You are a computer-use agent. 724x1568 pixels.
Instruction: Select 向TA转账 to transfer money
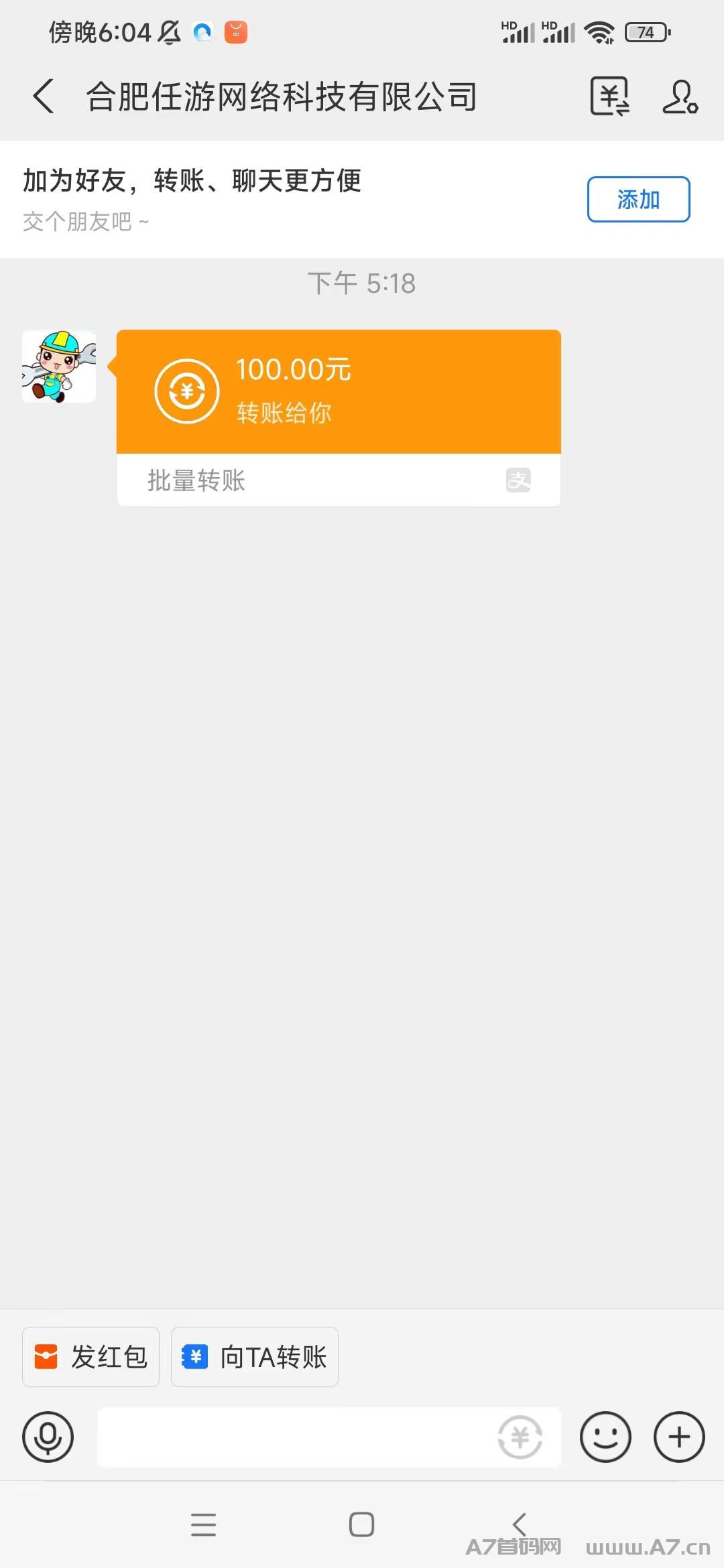(255, 1357)
